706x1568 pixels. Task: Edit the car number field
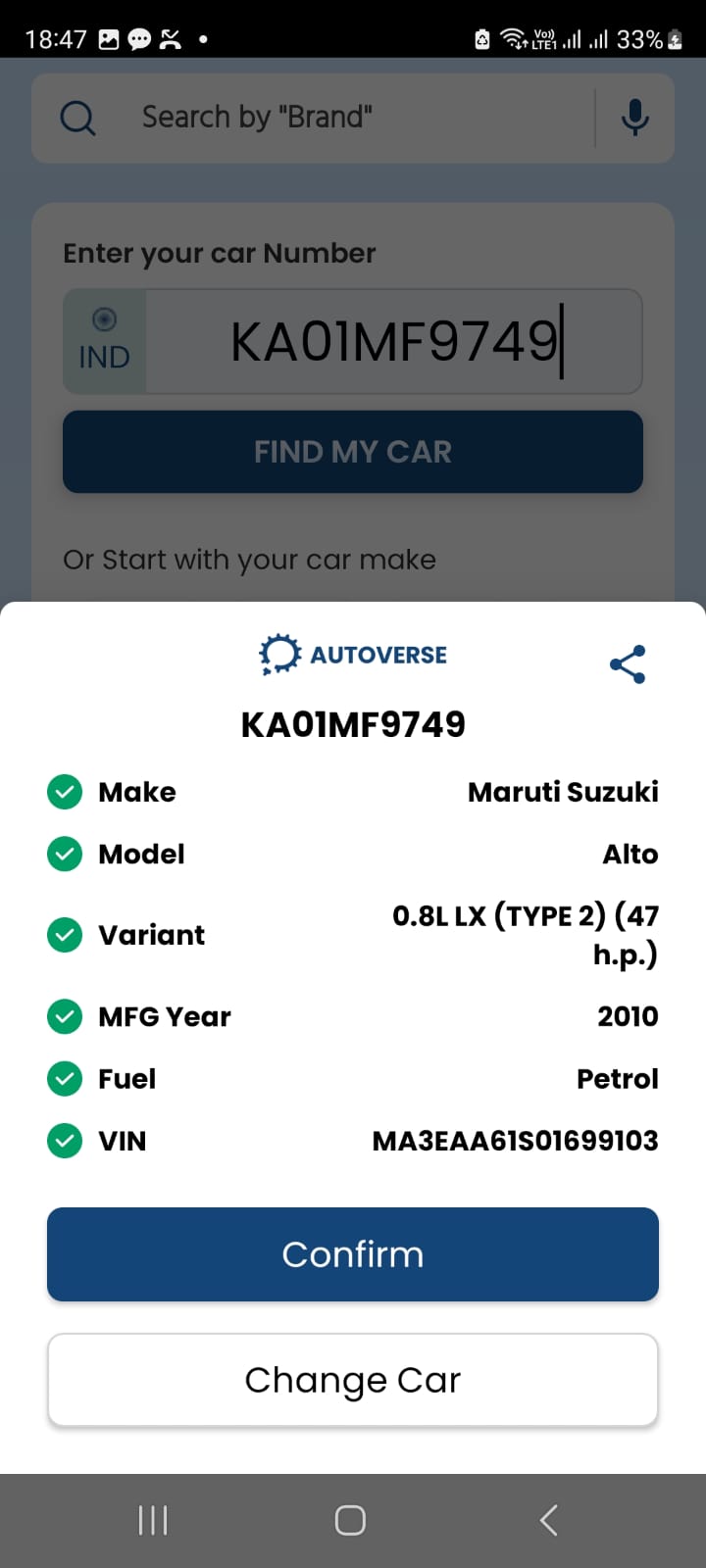coord(394,341)
